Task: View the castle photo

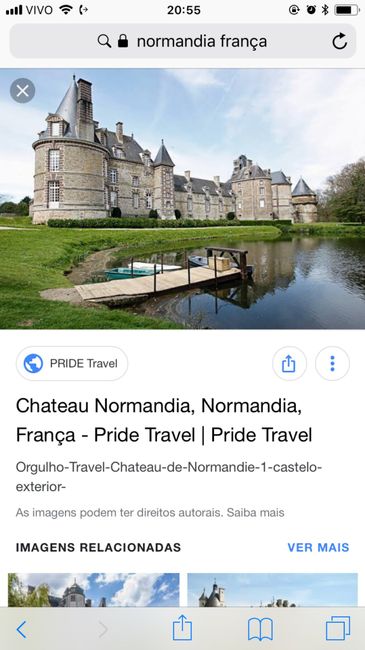Action: tap(182, 199)
